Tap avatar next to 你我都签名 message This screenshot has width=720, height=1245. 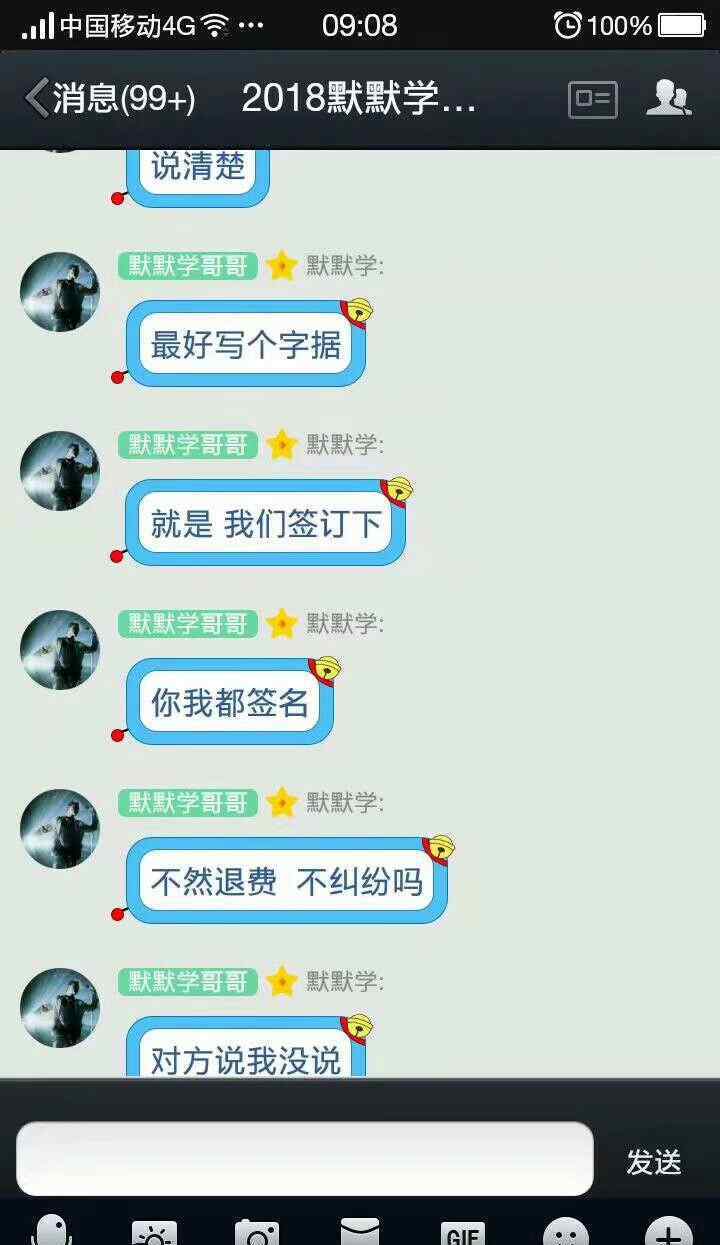click(60, 650)
